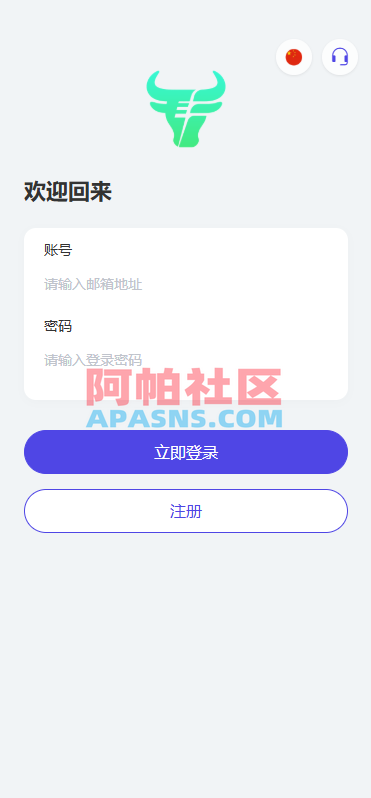
Task: Open the 注册 registration button
Action: click(186, 511)
